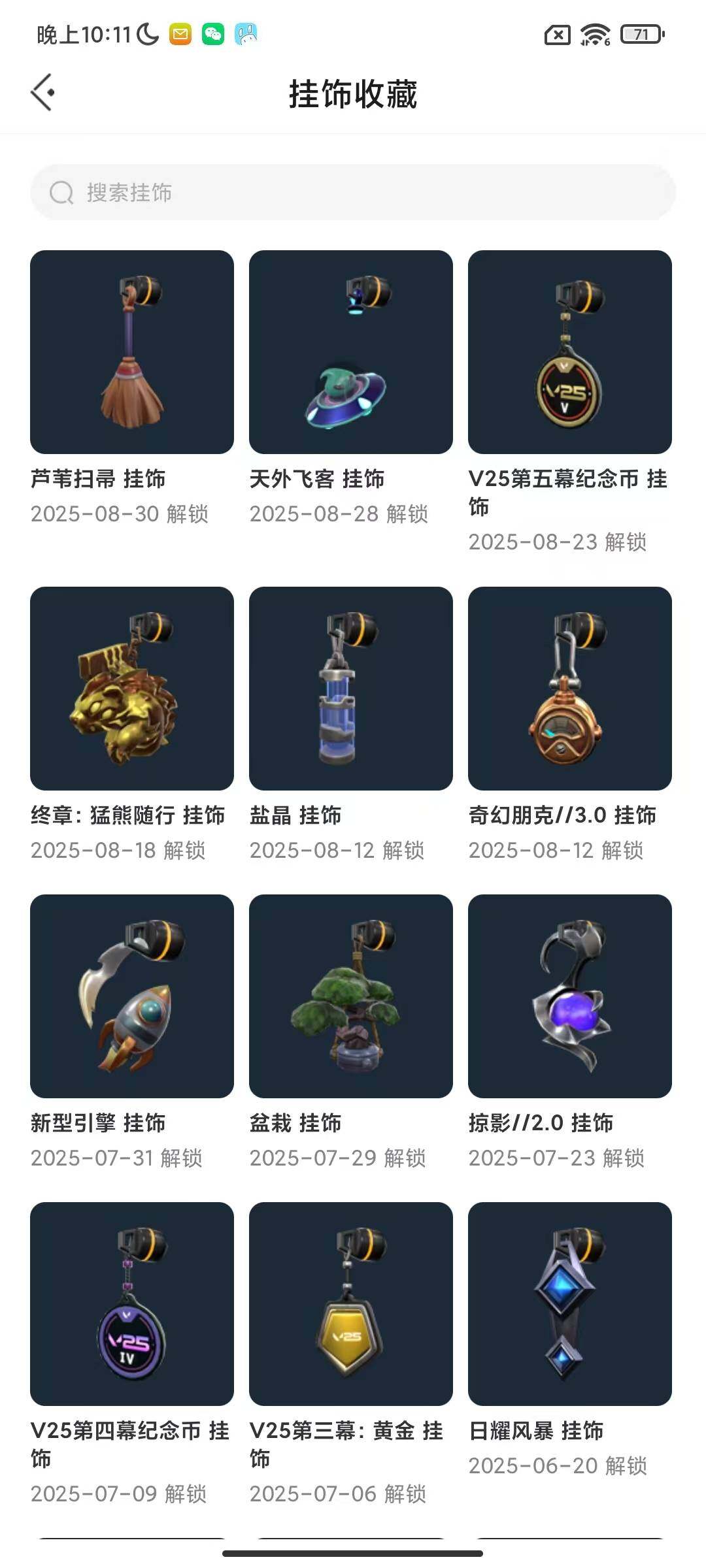Open 终章:猛熊随行 挂饰 item
This screenshot has width=706, height=1568.
pos(132,689)
